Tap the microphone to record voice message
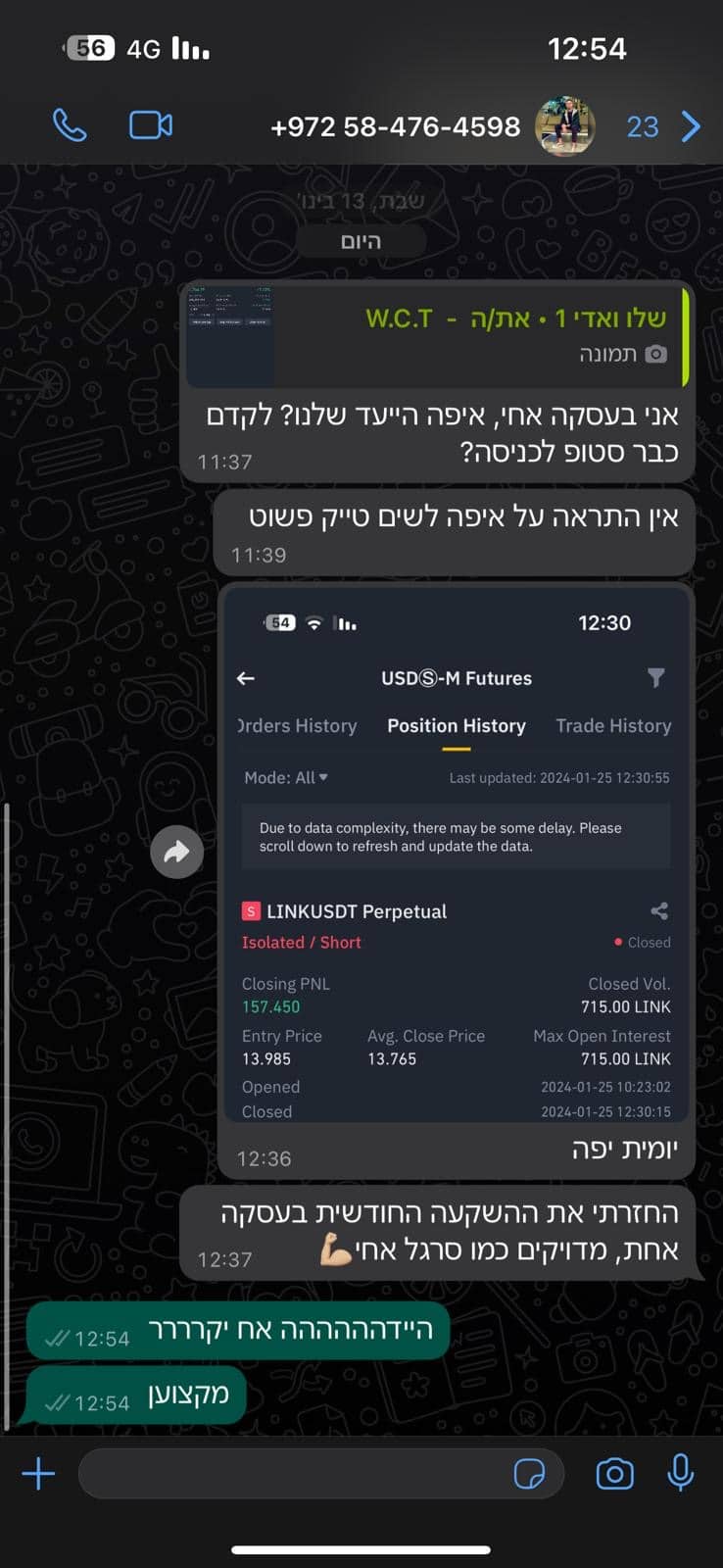The width and height of the screenshot is (723, 1568). tap(680, 1473)
